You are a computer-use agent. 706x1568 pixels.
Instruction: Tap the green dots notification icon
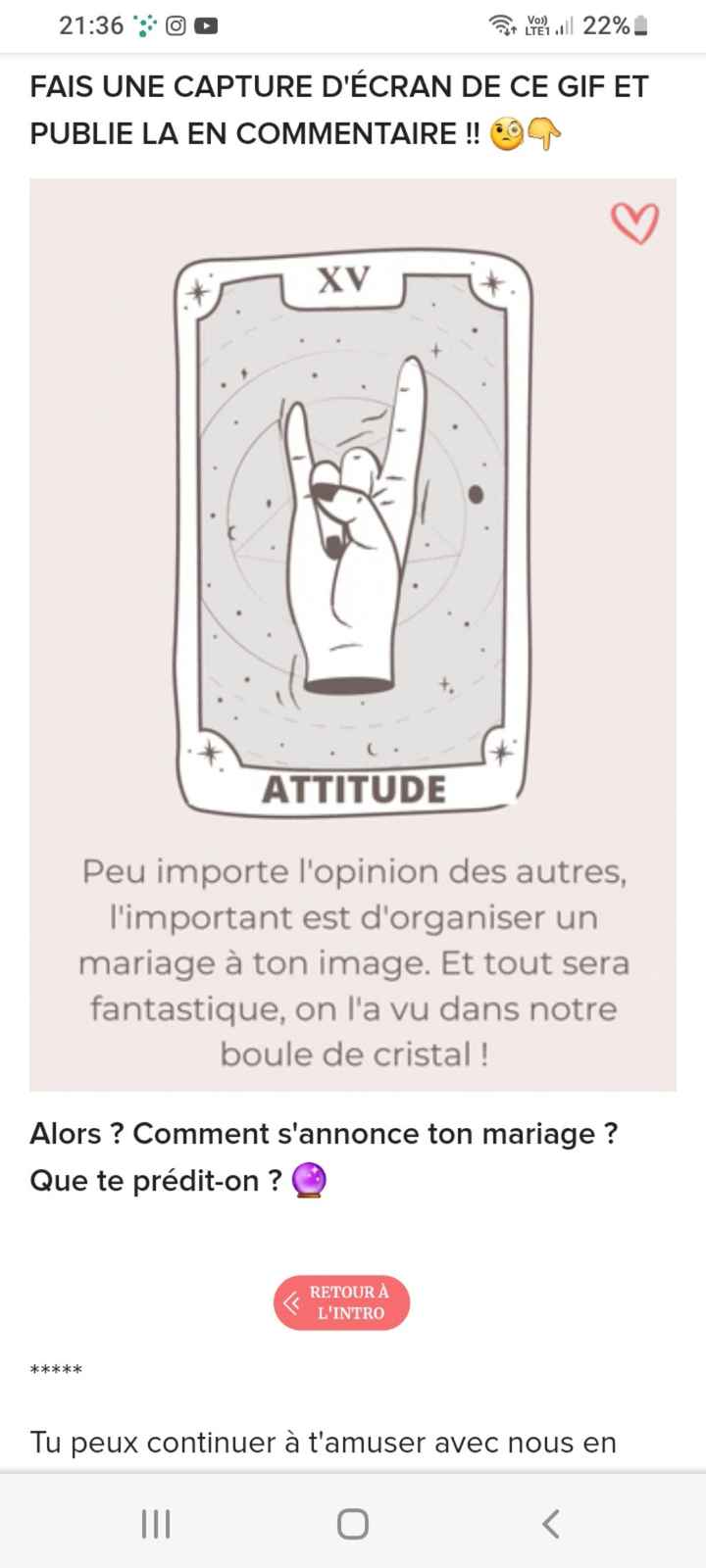tap(145, 25)
